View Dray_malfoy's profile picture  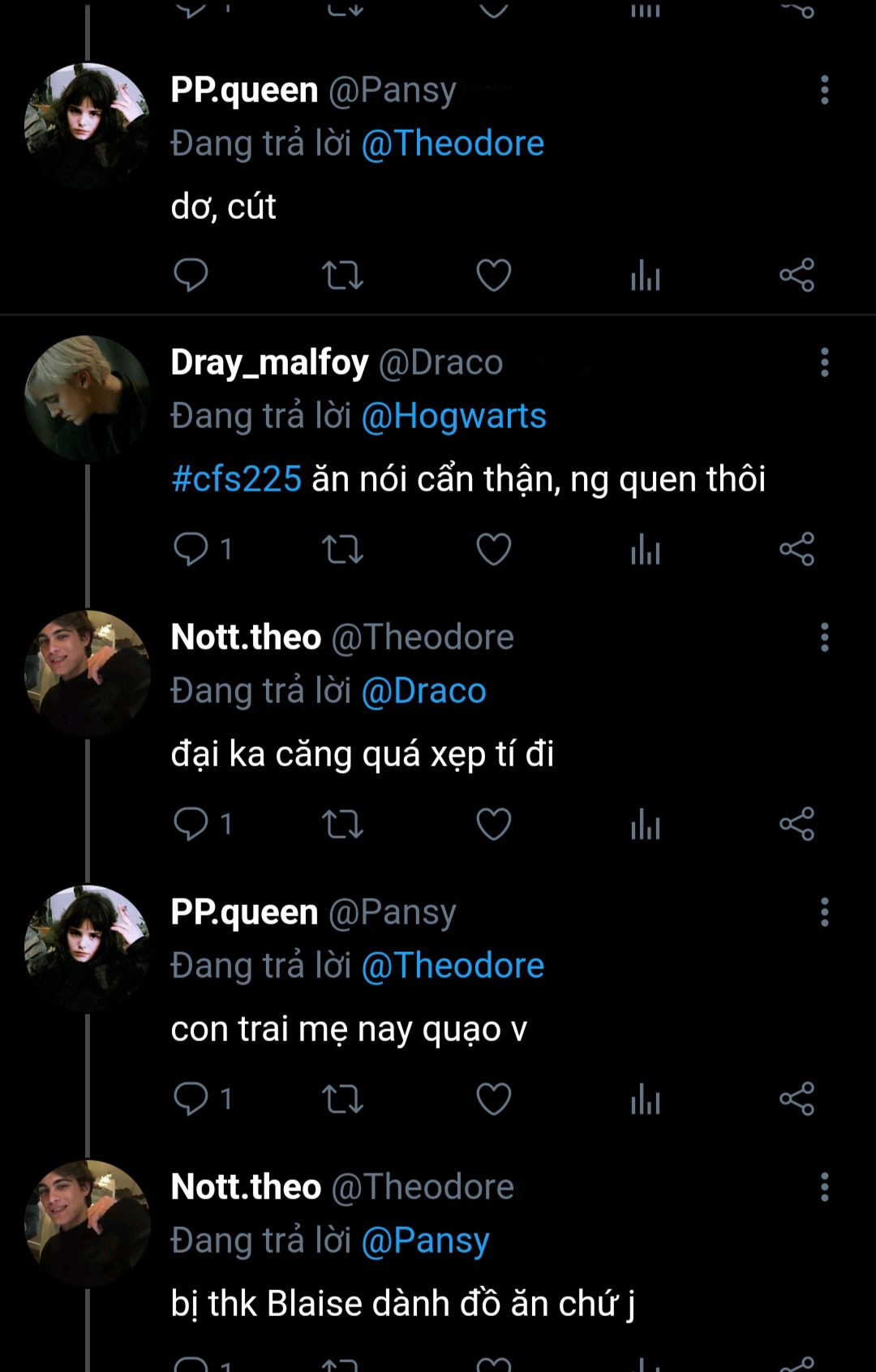coord(88,398)
